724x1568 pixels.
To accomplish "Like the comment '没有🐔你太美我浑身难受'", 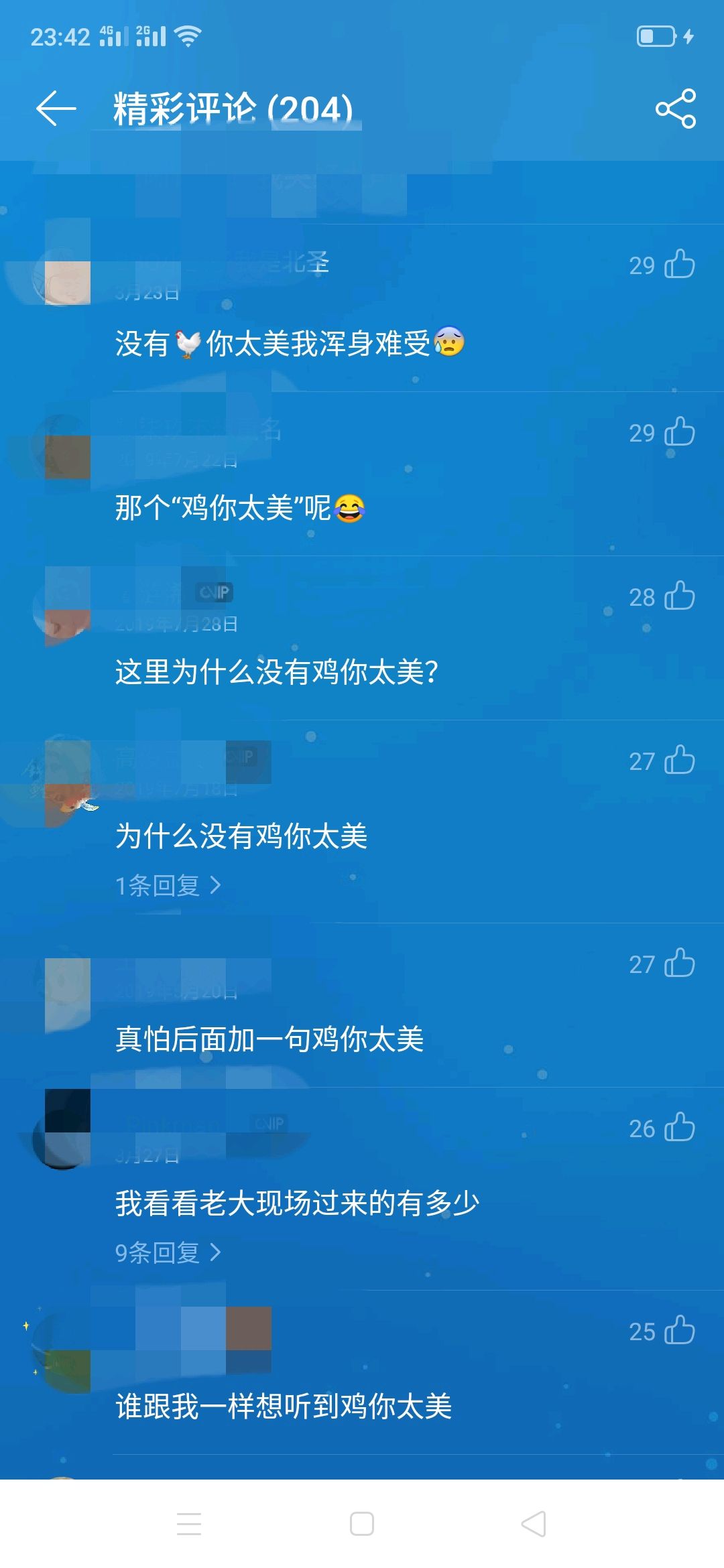I will pyautogui.click(x=679, y=265).
